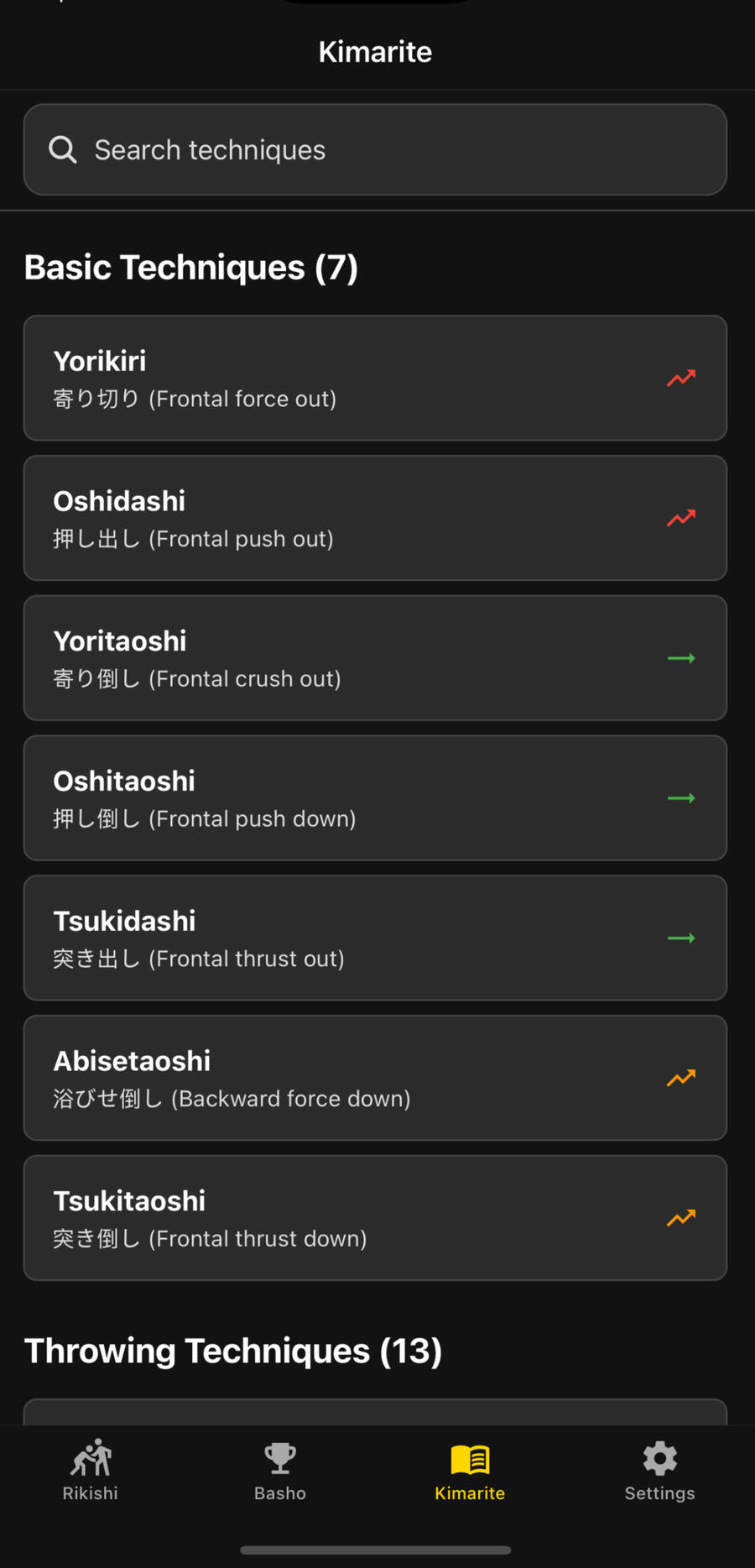The height and width of the screenshot is (1568, 755).
Task: Open the Yorikiri technique card
Action: pyautogui.click(x=375, y=378)
